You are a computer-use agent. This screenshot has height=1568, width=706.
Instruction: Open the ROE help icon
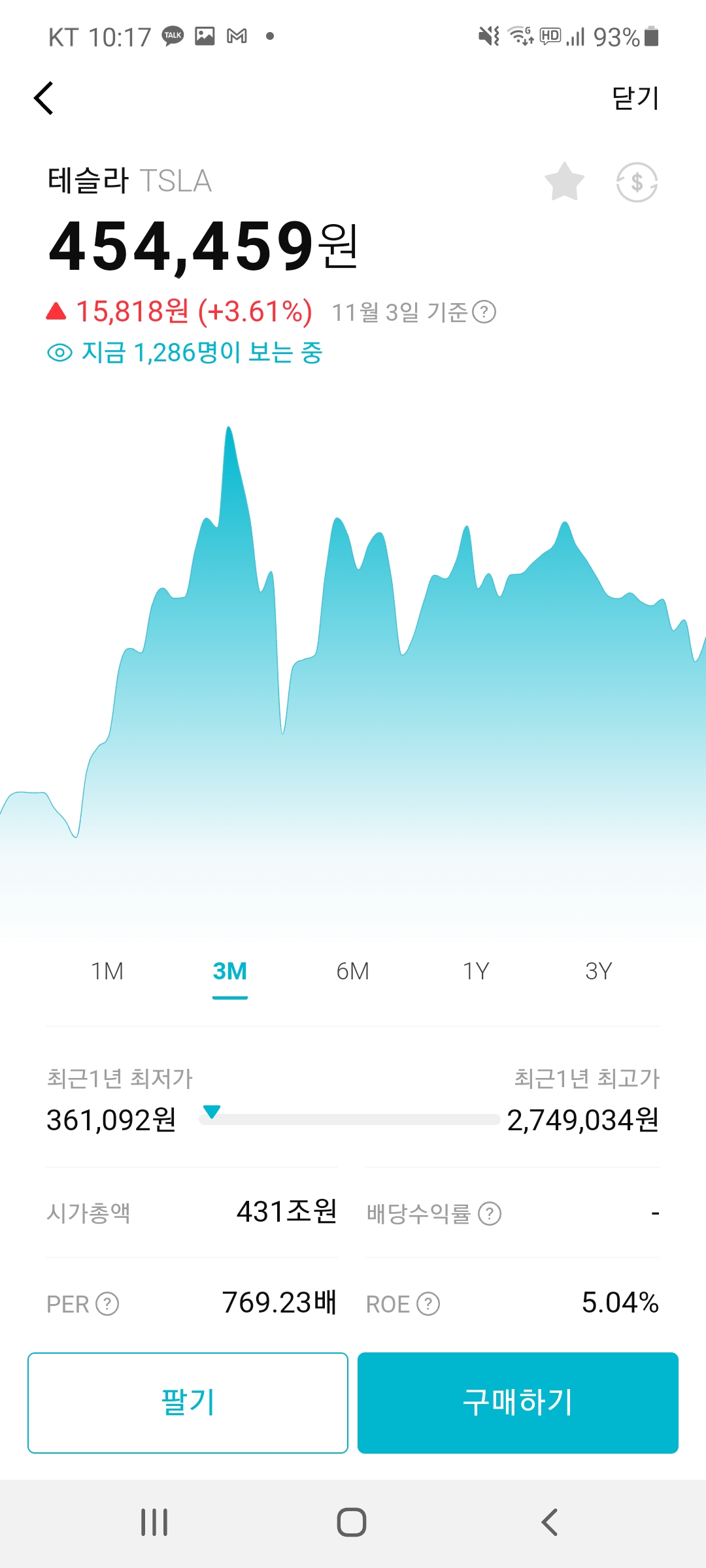[428, 1304]
